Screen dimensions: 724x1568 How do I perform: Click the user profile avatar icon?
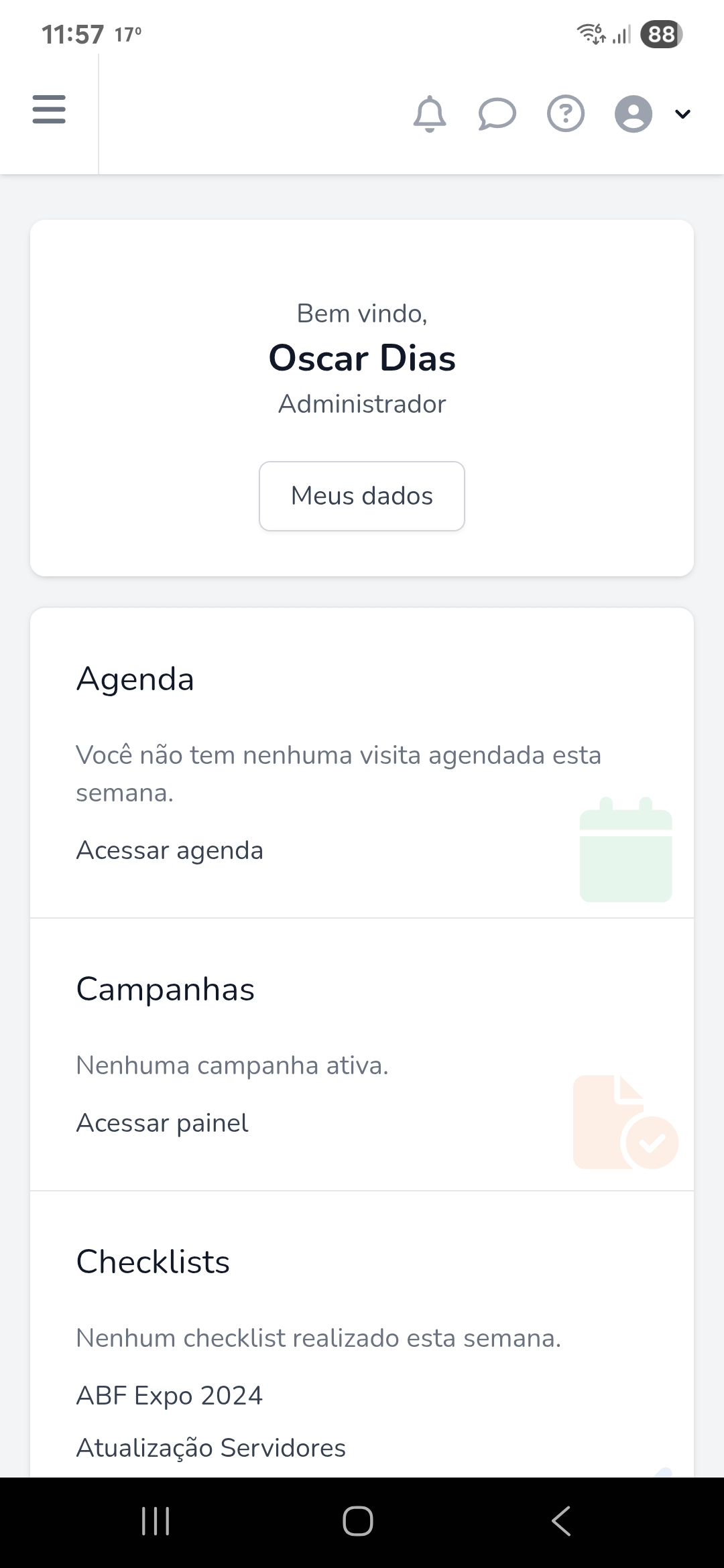click(x=633, y=113)
